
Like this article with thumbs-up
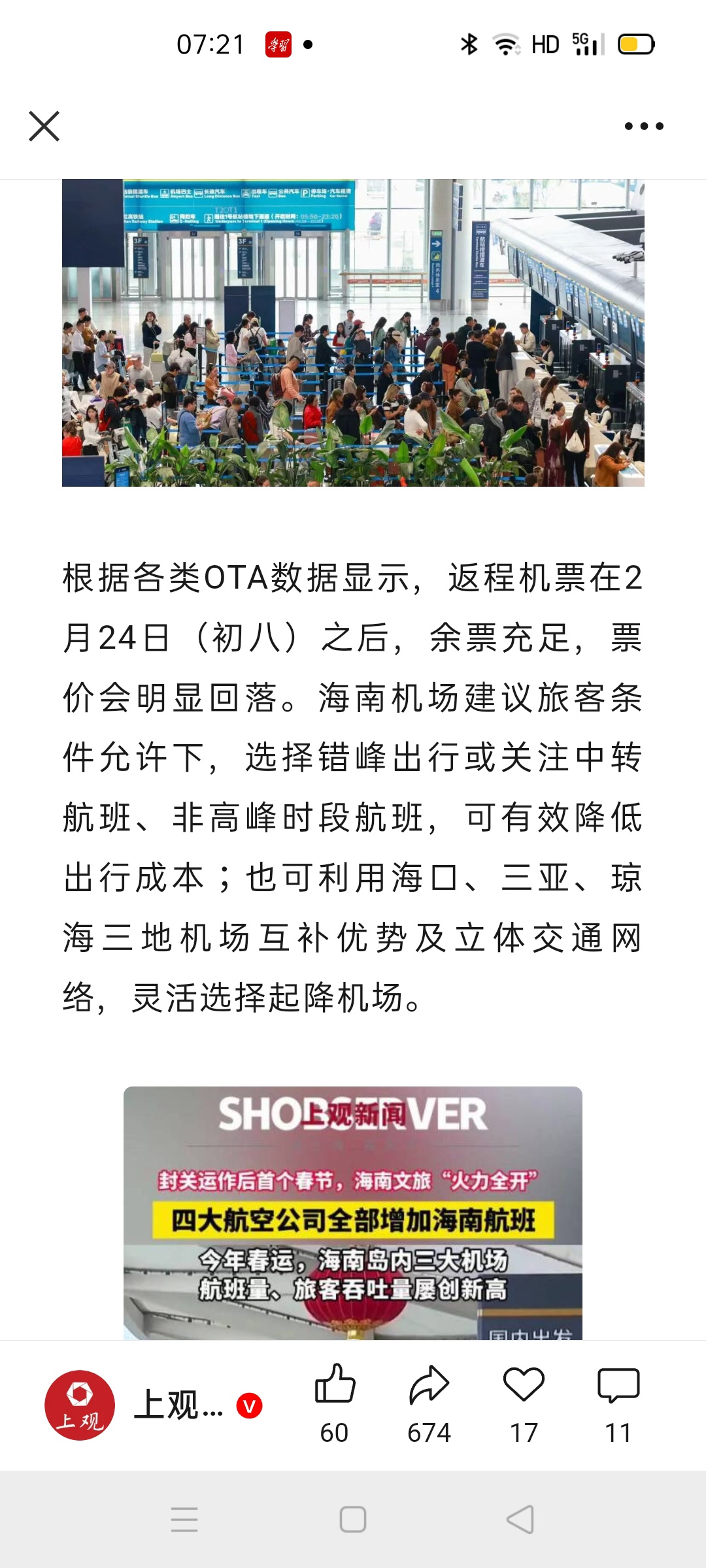pyautogui.click(x=335, y=1385)
